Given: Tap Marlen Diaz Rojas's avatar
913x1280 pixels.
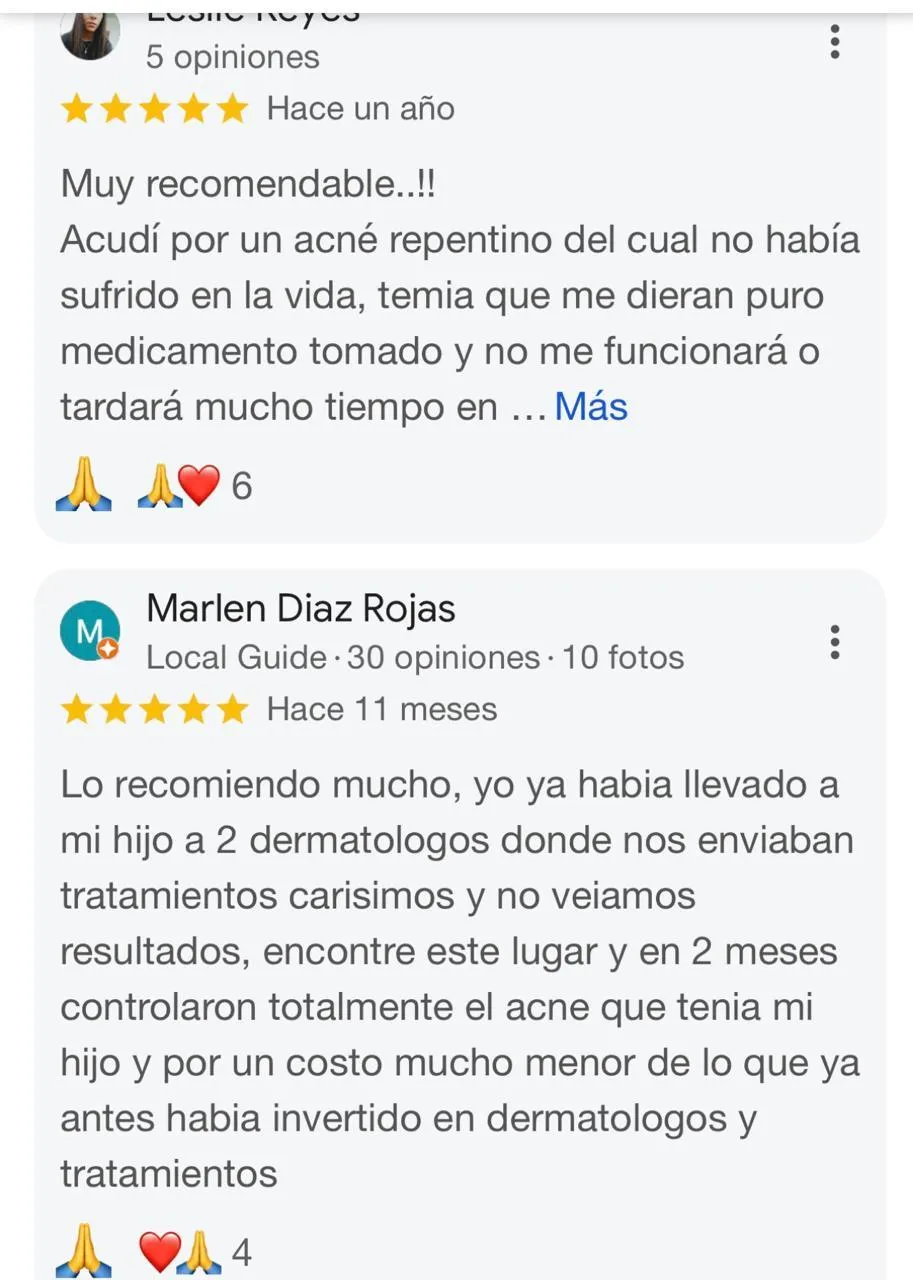Looking at the screenshot, I should pos(90,631).
